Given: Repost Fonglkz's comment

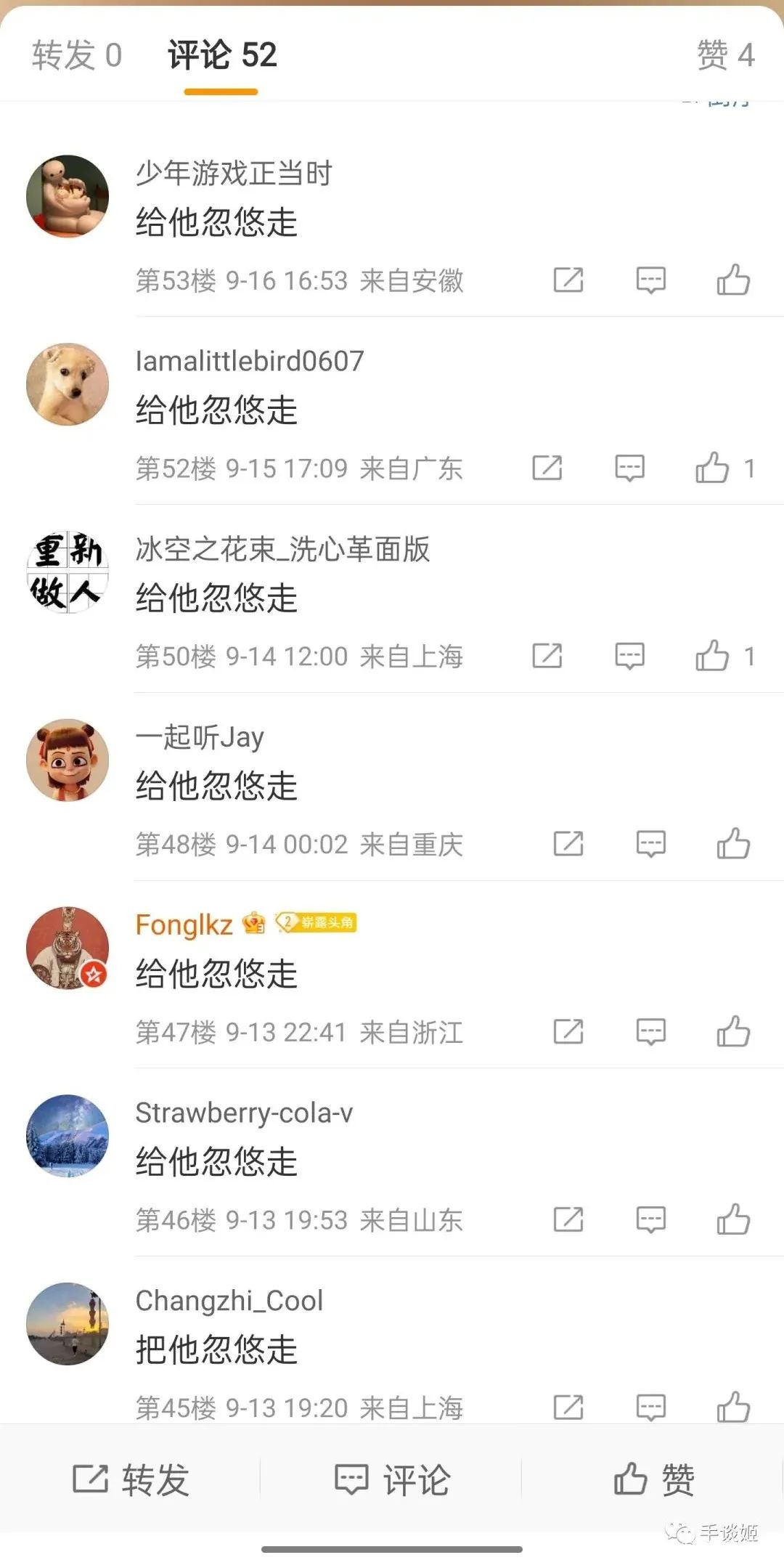Looking at the screenshot, I should coord(568,1032).
